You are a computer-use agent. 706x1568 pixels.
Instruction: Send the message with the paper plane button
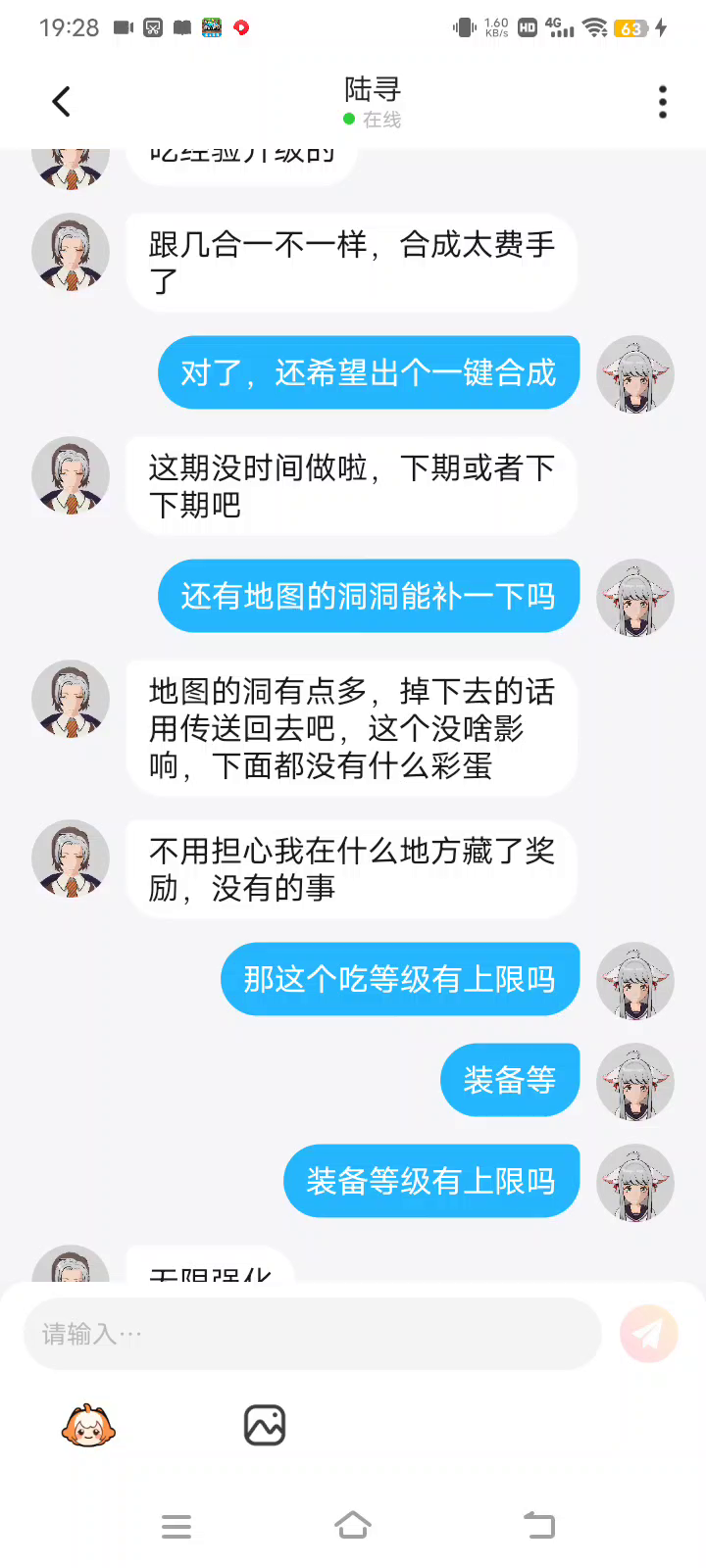click(648, 1334)
